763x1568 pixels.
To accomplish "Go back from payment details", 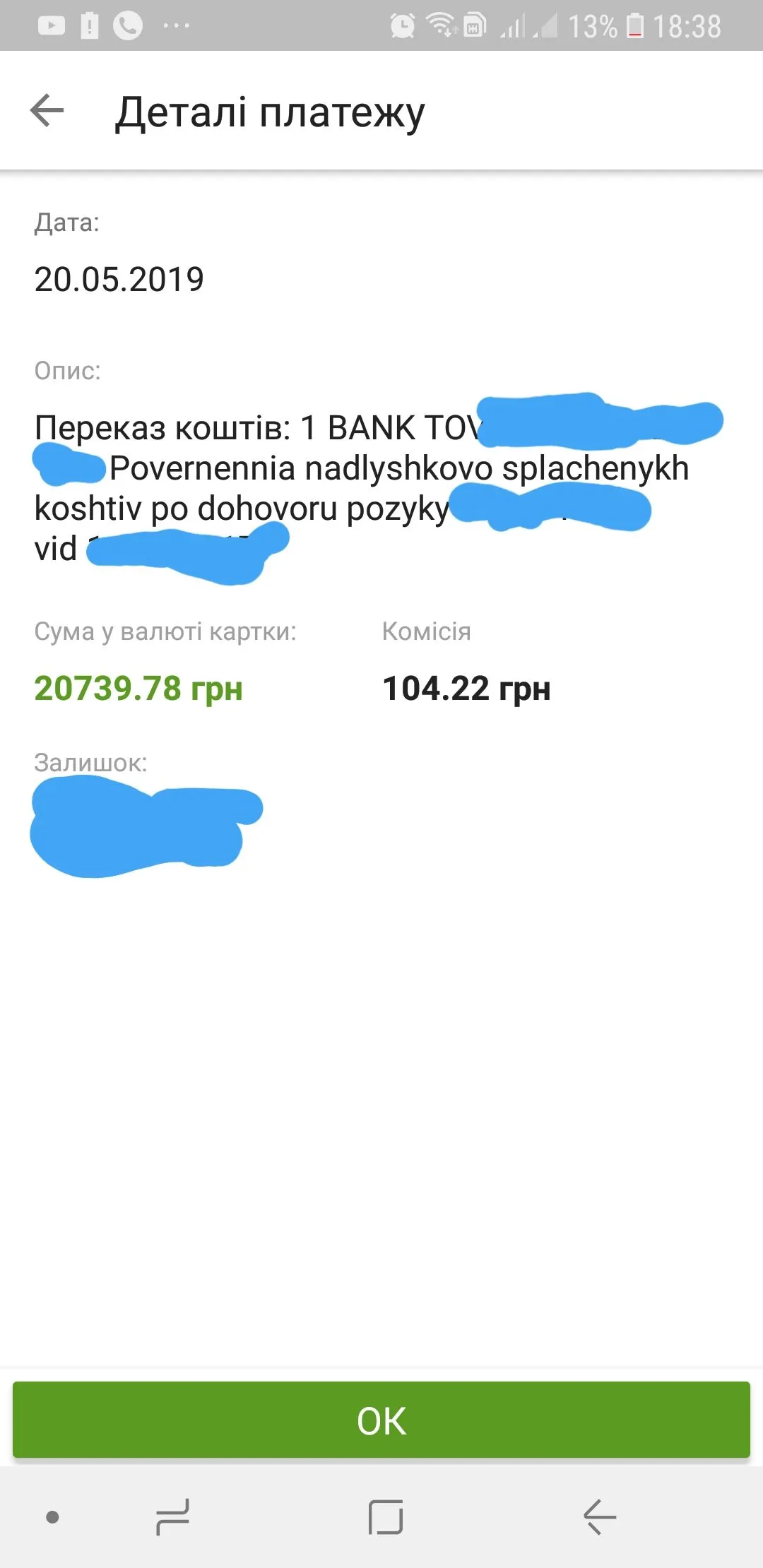I will click(x=47, y=111).
